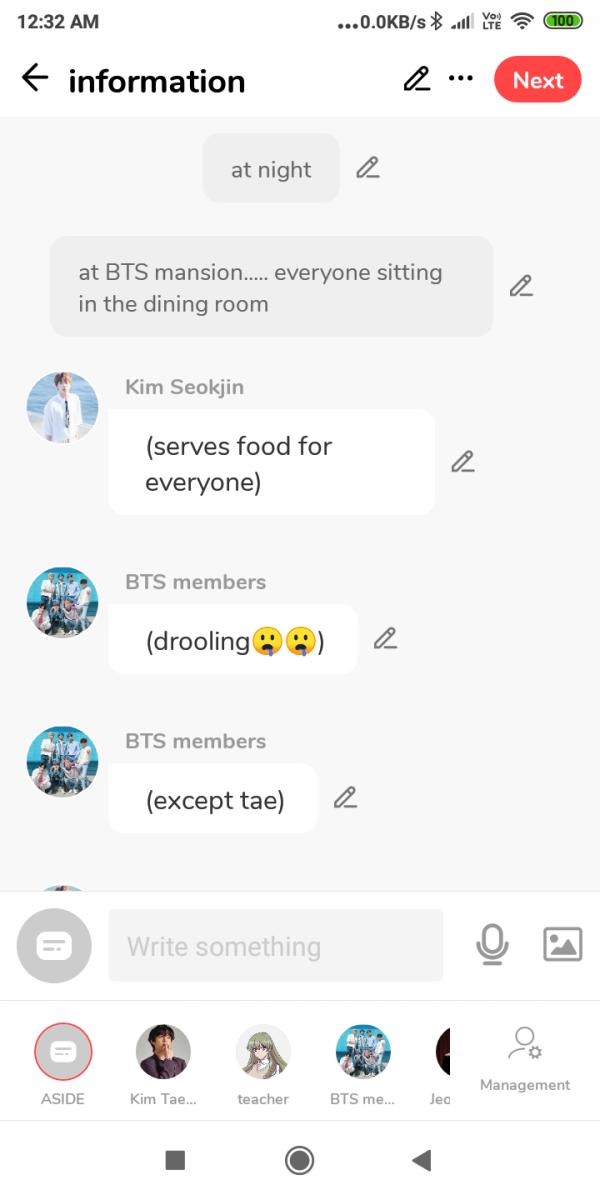Choose the teacher character
This screenshot has height=1200, width=600.
point(263,1065)
